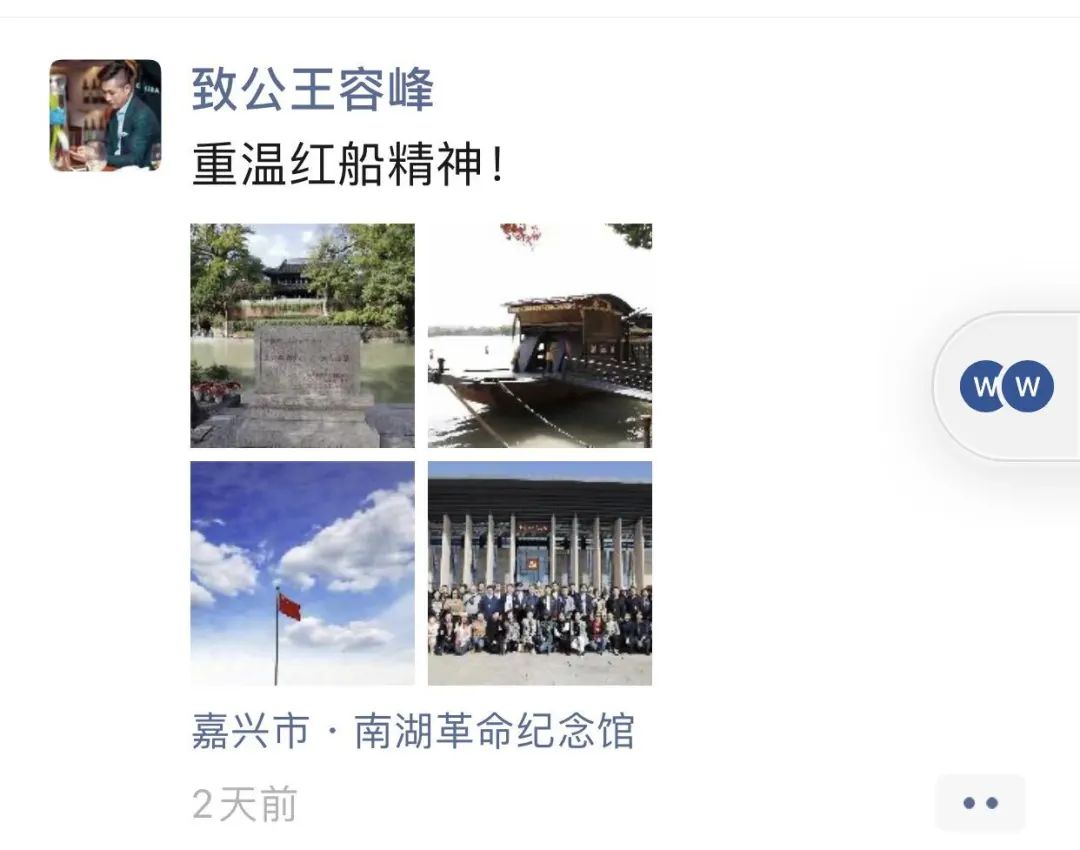1080x850 pixels.
Task: Tap the floating W bubble
Action: (x=1007, y=386)
